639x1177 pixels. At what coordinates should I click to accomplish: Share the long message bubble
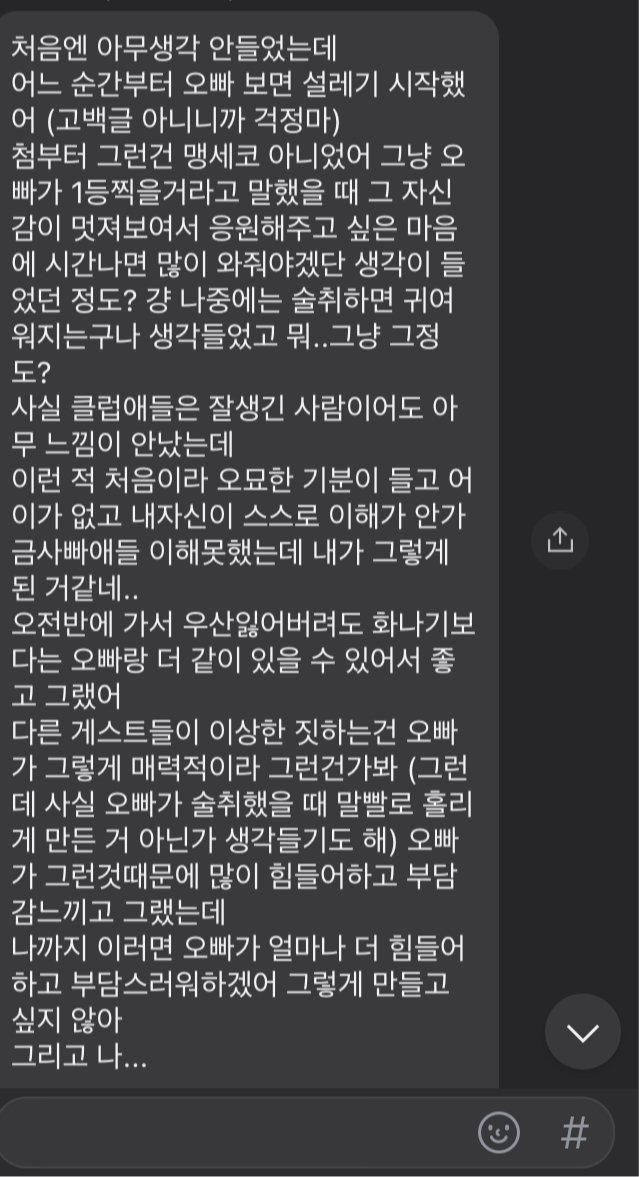tap(560, 540)
